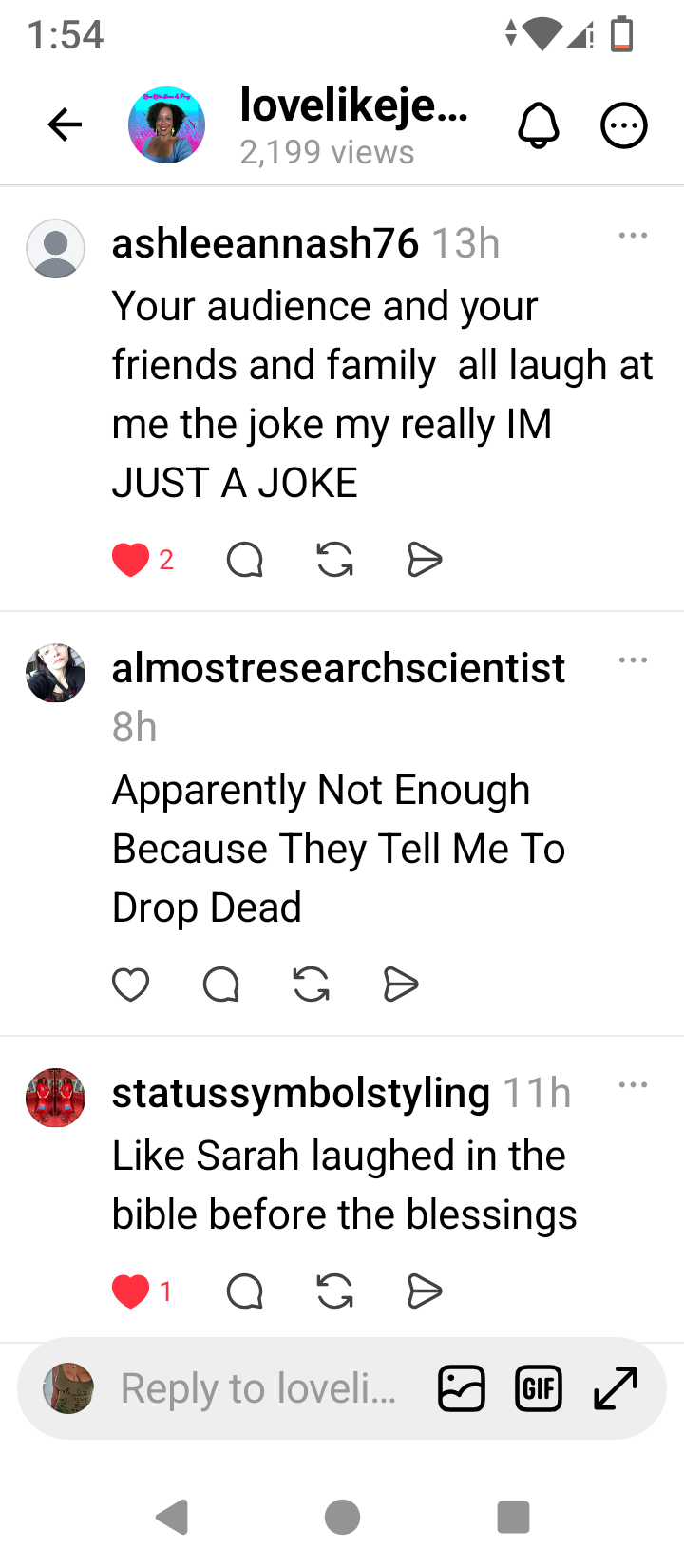Unlike ashleeannash76's comment
684x1568 pixels.
(x=130, y=560)
